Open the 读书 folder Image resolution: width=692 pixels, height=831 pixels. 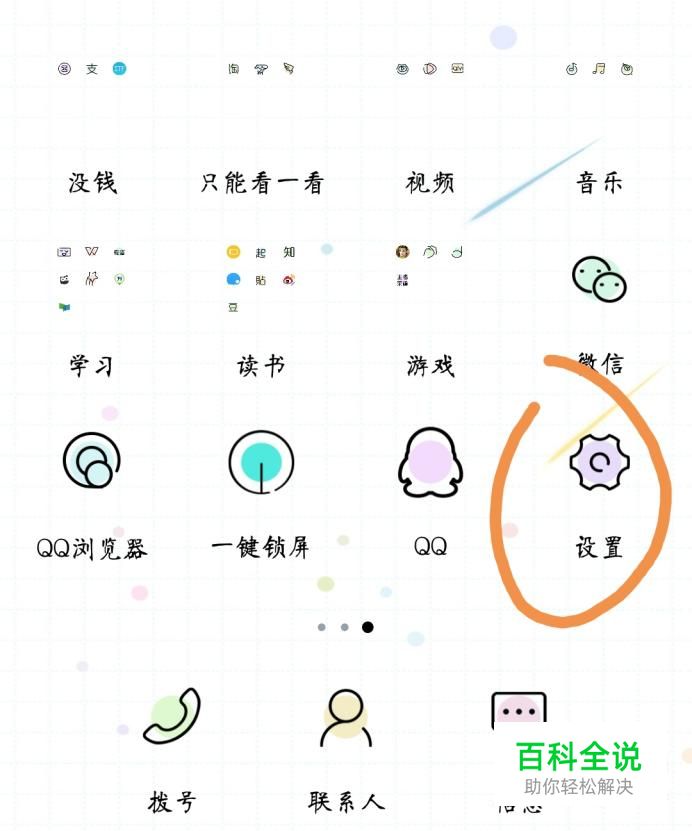tap(261, 280)
